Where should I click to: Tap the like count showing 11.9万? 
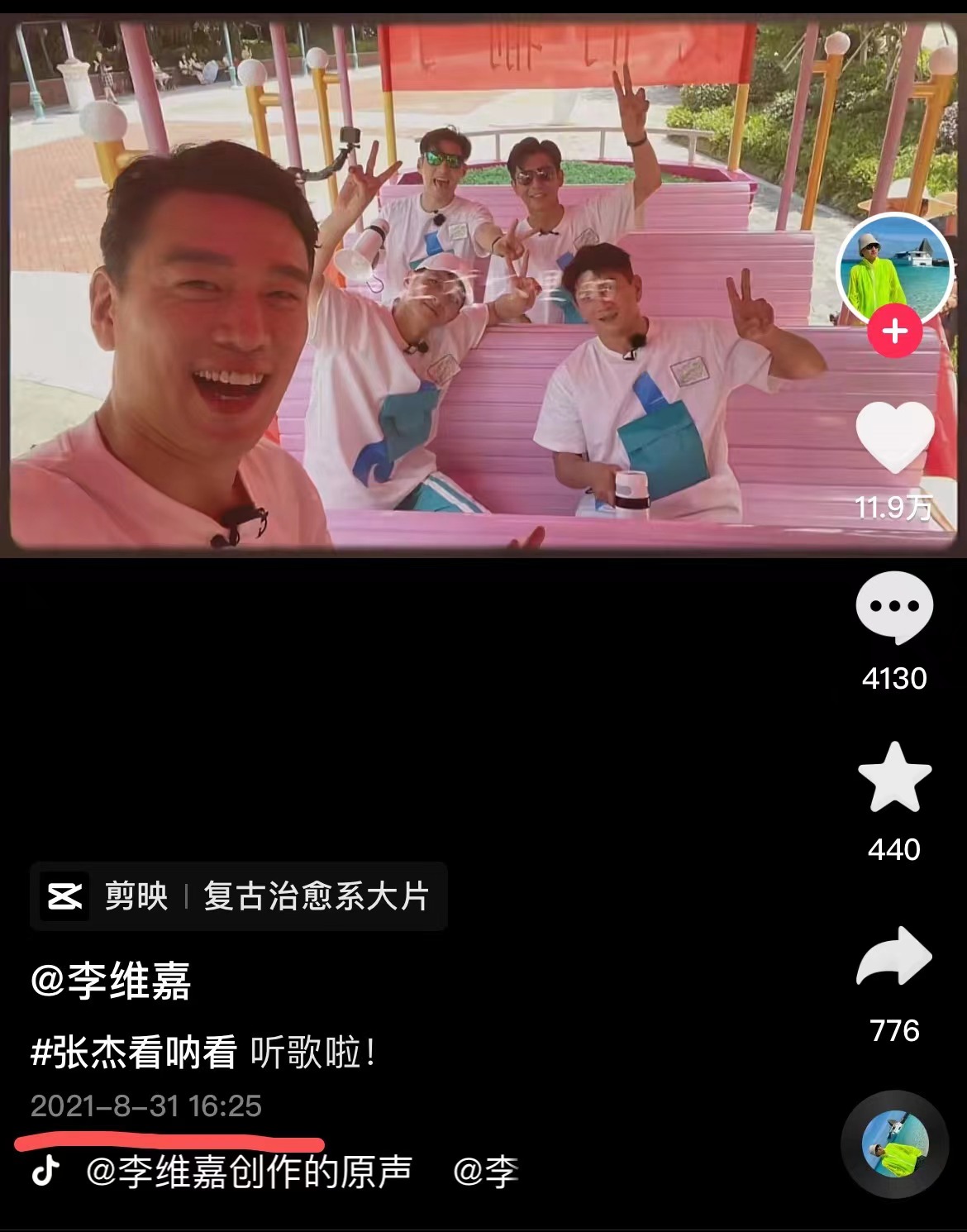(x=895, y=510)
